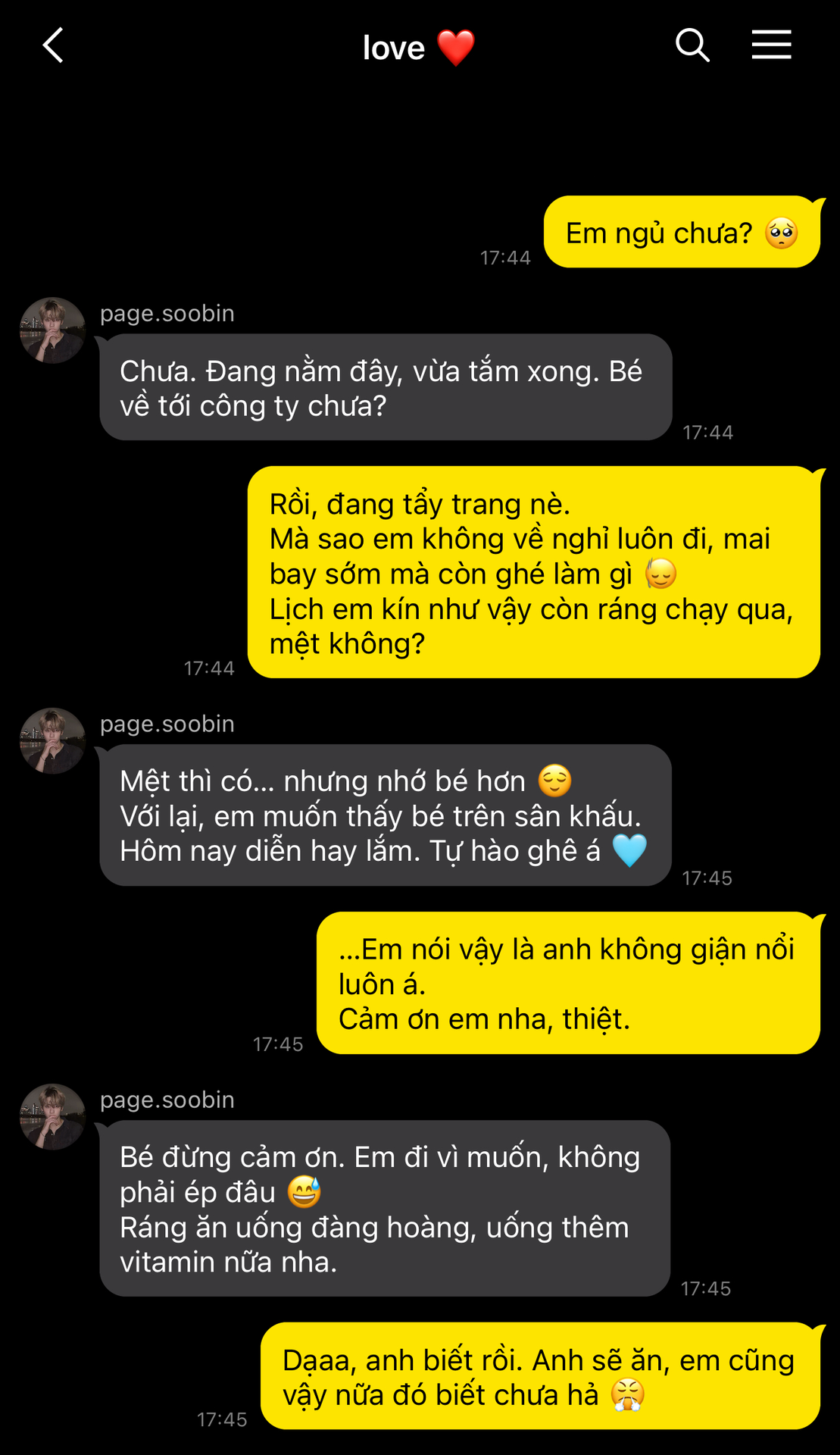This screenshot has width=840, height=1455.
Task: Tap page.soobin's avatar beside 'Mệt thì có...'
Action: [52, 741]
